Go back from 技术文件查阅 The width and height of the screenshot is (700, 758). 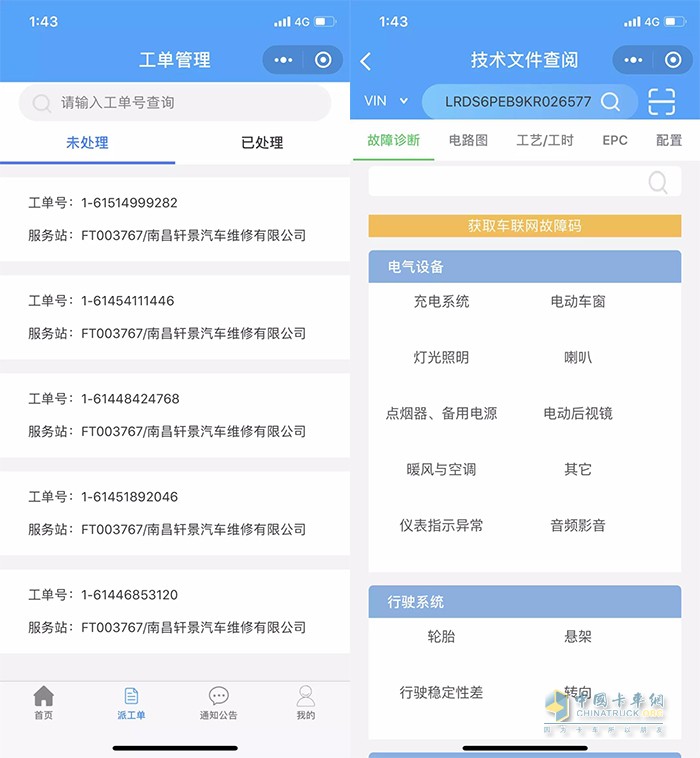pos(365,61)
